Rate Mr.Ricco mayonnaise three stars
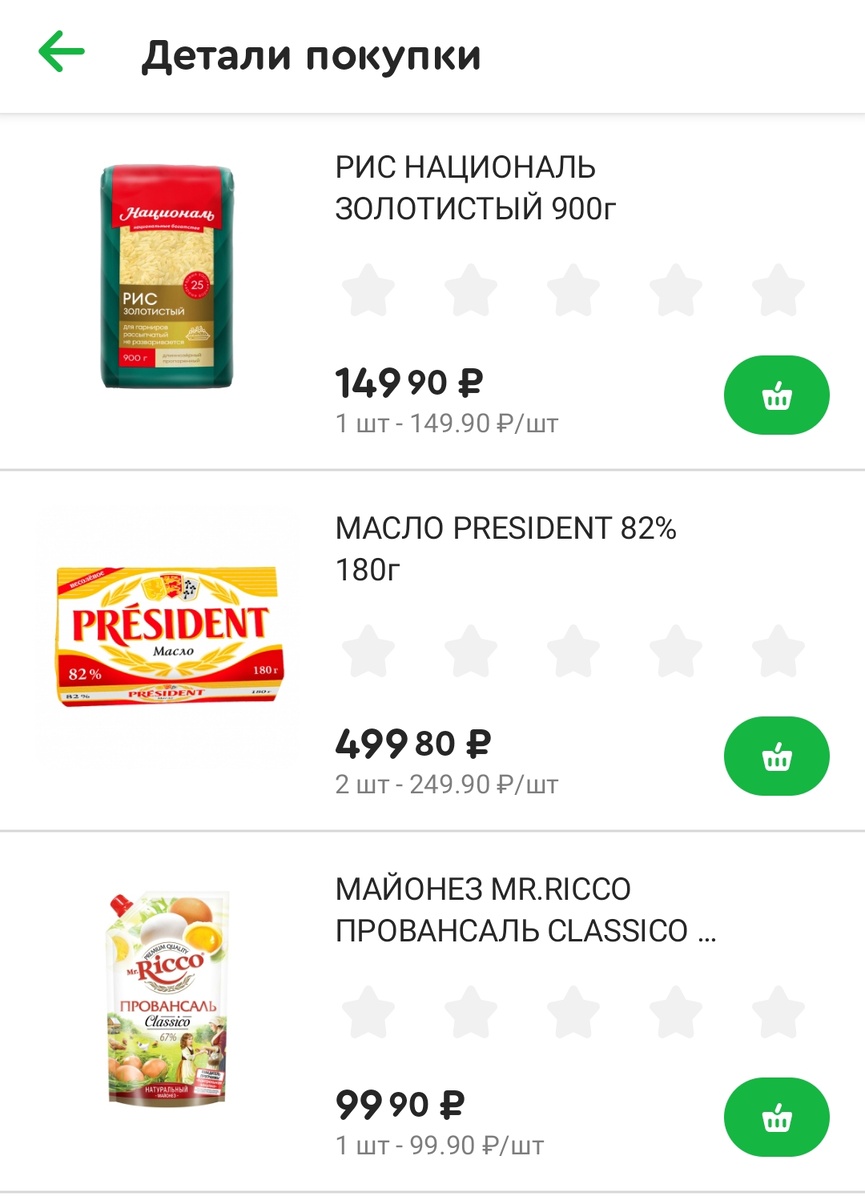This screenshot has width=865, height=1200. pos(573,1012)
